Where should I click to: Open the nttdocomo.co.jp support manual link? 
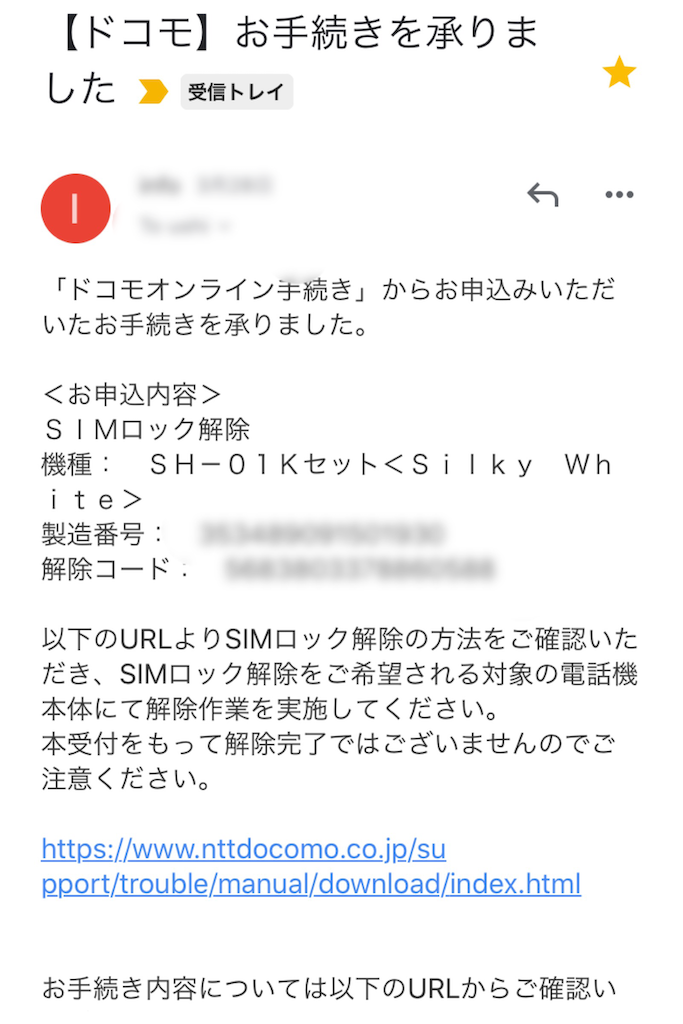coord(311,867)
